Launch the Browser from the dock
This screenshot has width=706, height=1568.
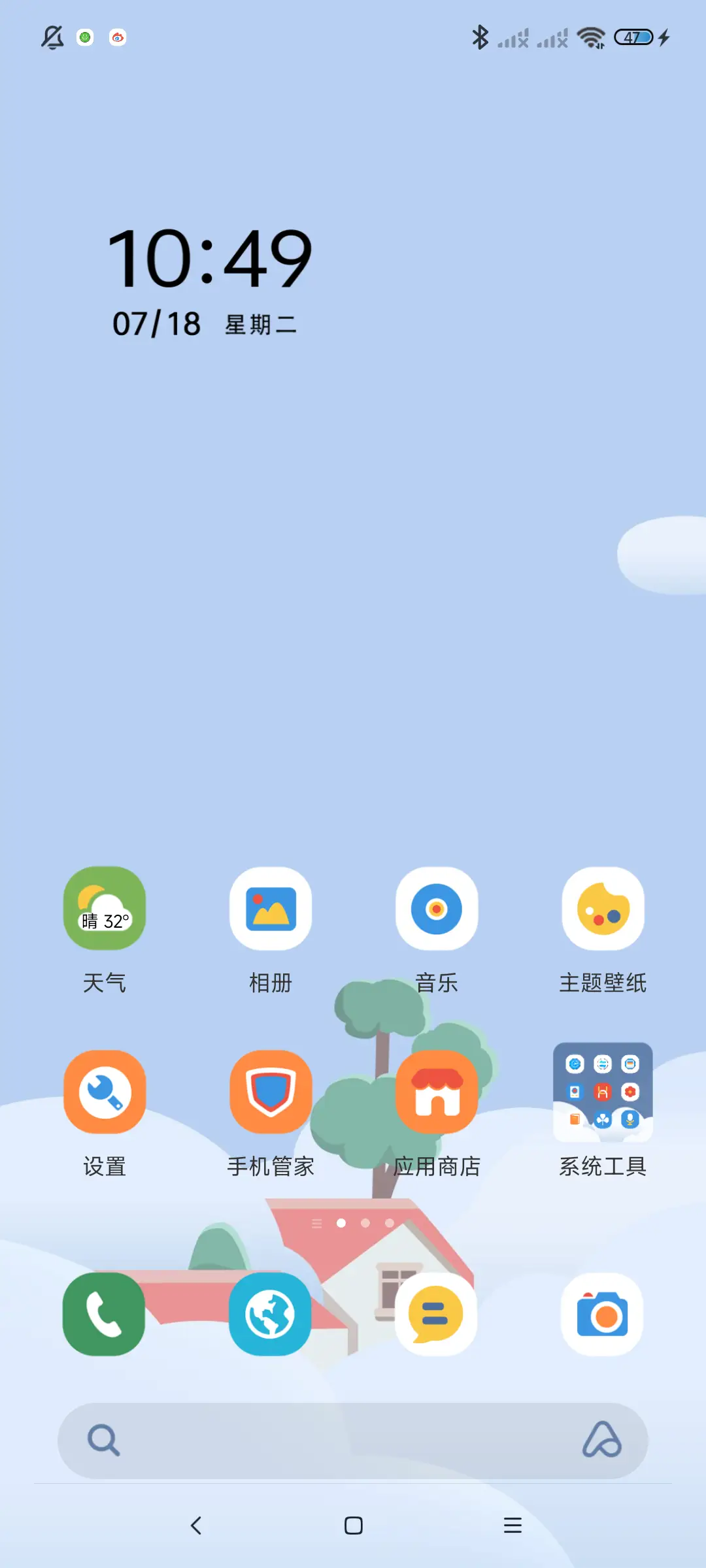[271, 1314]
